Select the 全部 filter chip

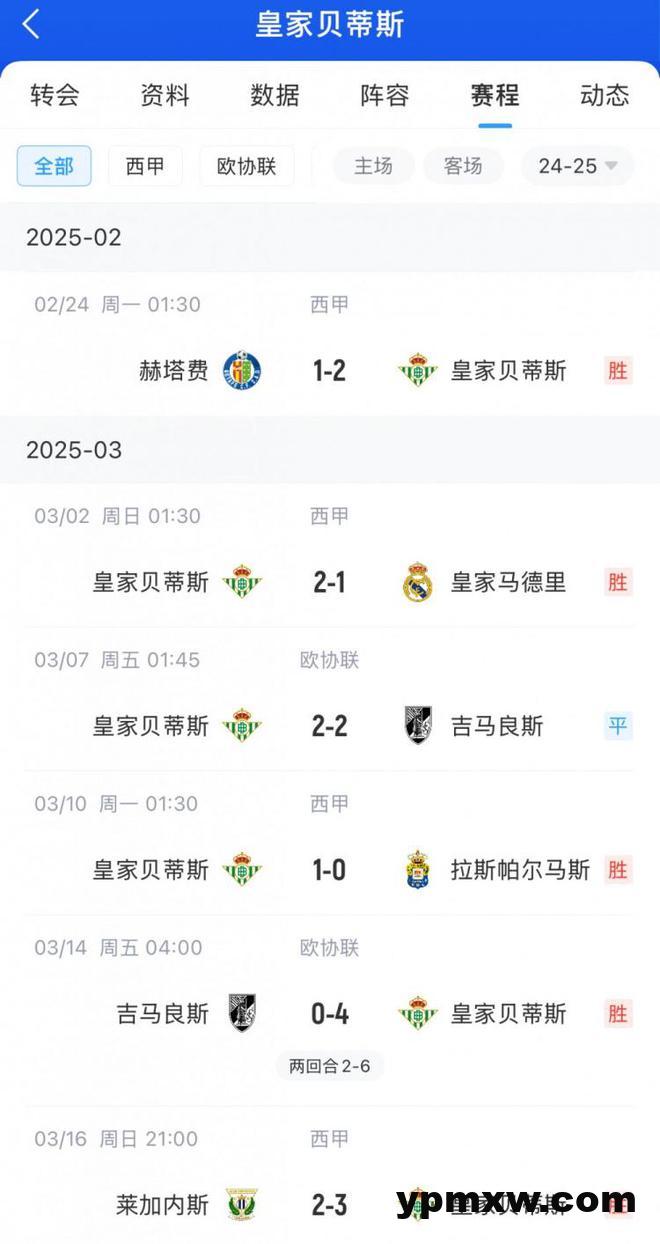point(54,166)
